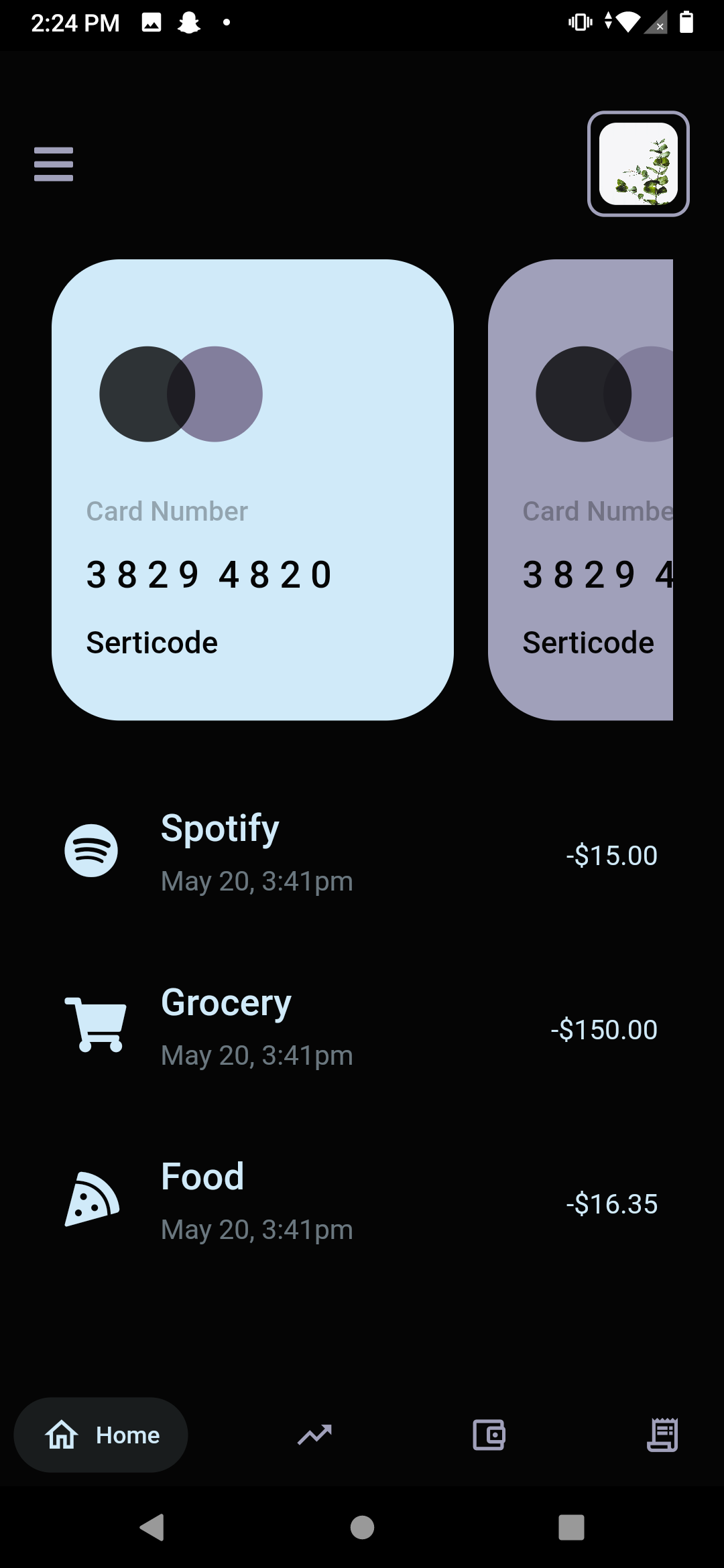Image resolution: width=724 pixels, height=1568 pixels.
Task: Tap the overlapping circles logo on the light blue card
Action: coord(181,394)
